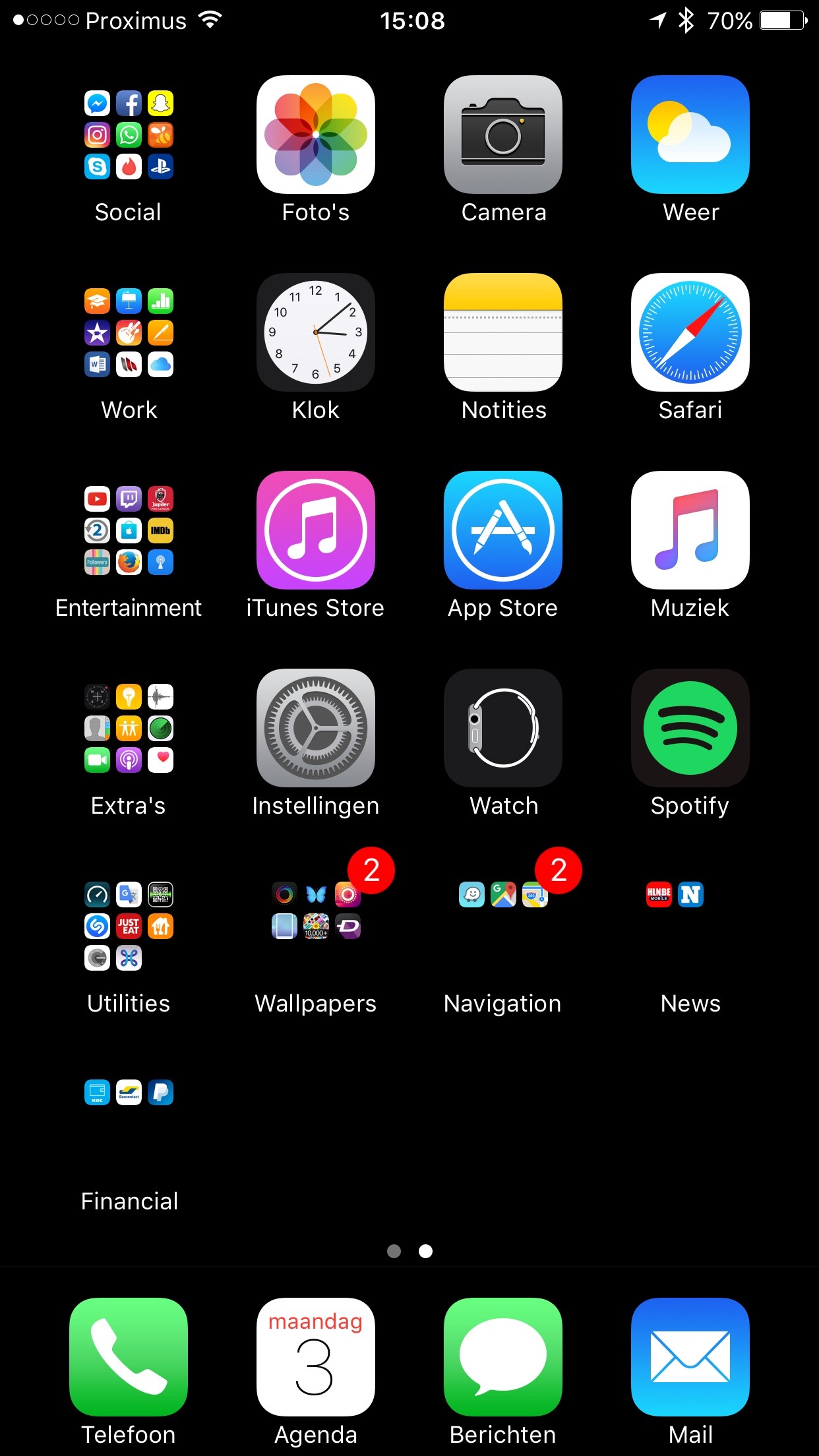Open the Entertainment folder
The width and height of the screenshot is (819, 1456).
(129, 530)
